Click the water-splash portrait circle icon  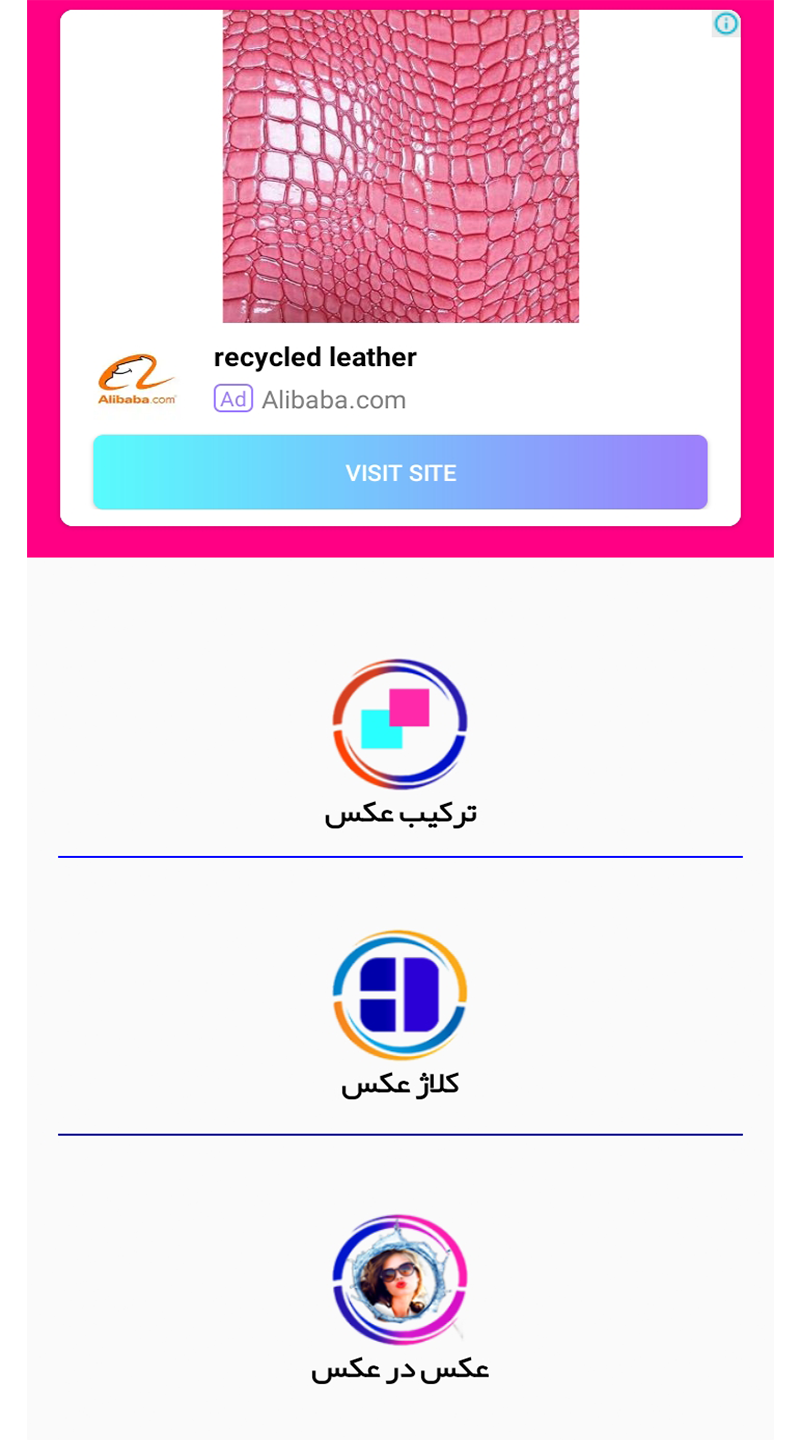[400, 1278]
